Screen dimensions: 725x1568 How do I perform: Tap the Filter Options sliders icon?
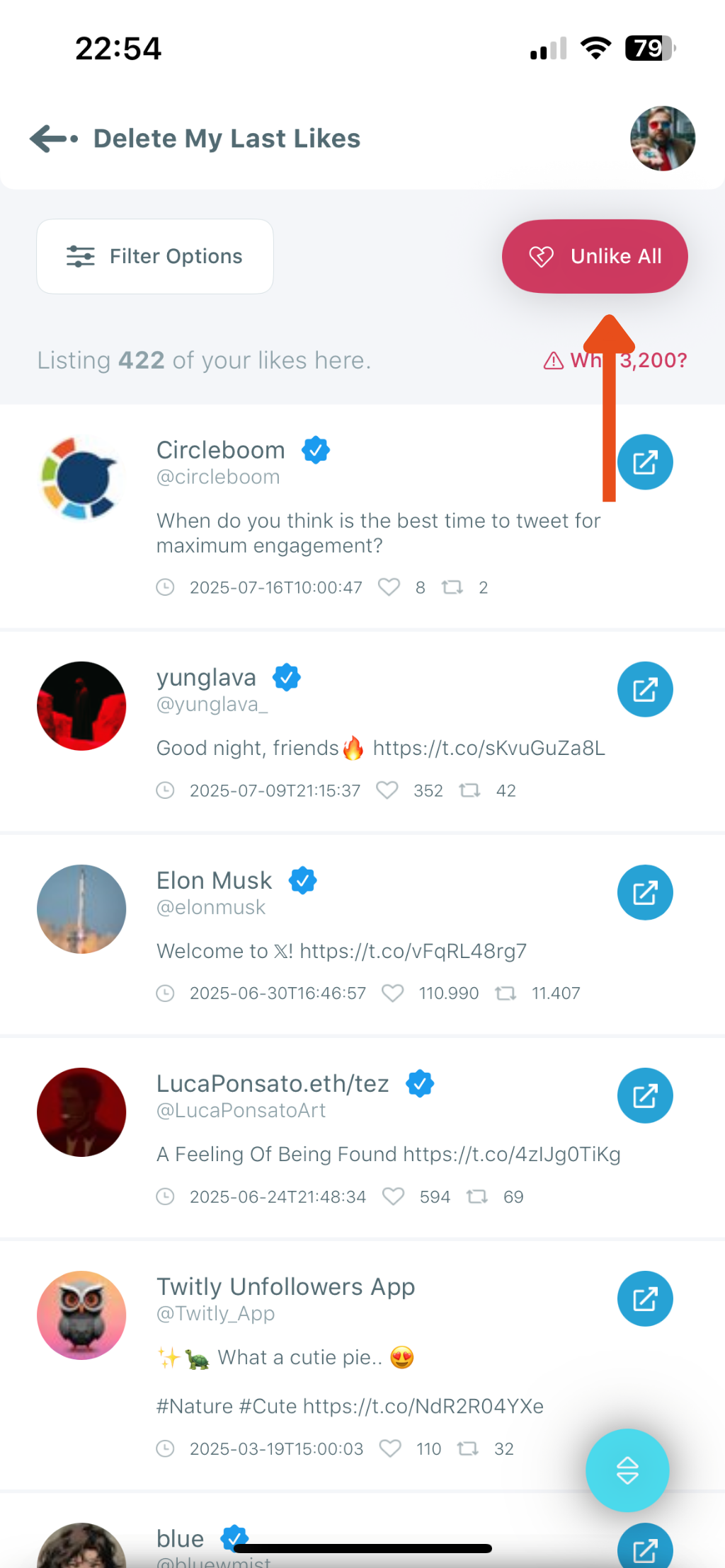pos(81,256)
